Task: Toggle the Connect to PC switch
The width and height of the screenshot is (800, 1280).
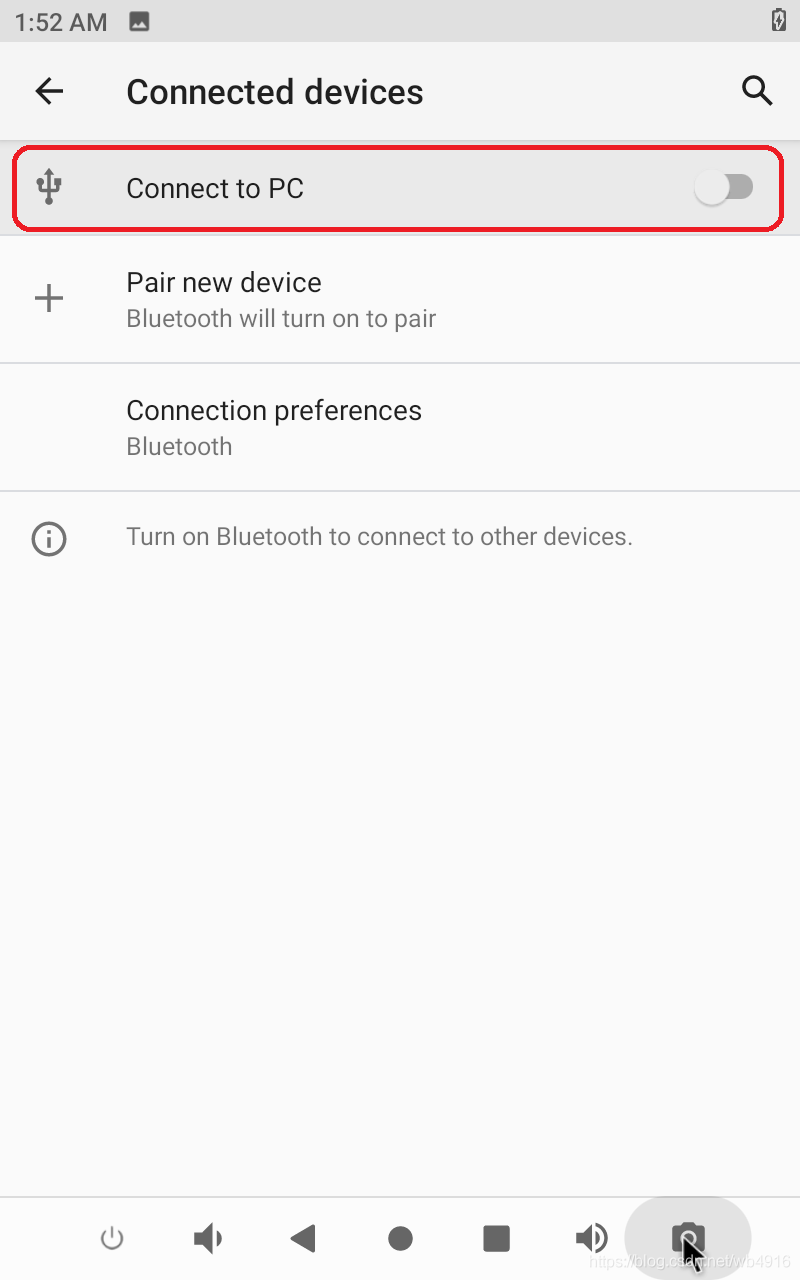Action: (725, 188)
